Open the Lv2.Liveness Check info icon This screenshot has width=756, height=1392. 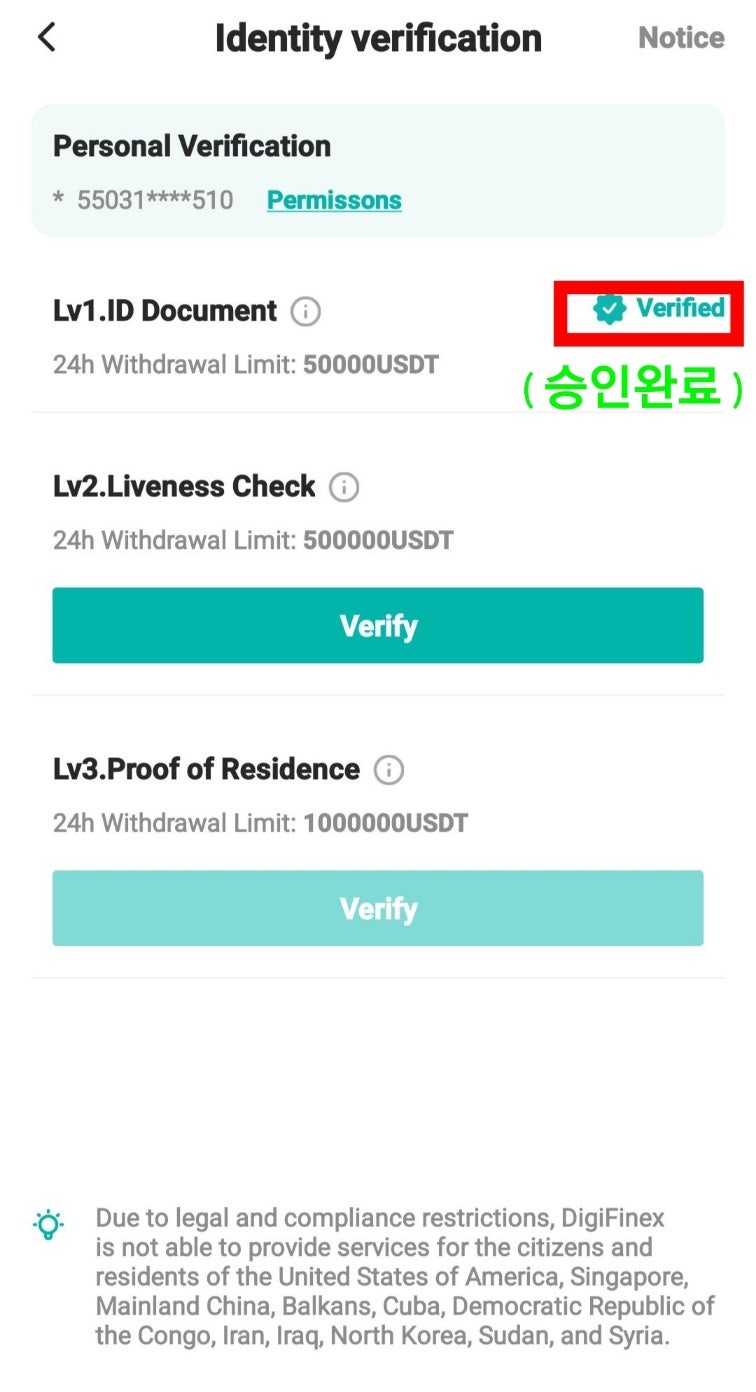(344, 487)
